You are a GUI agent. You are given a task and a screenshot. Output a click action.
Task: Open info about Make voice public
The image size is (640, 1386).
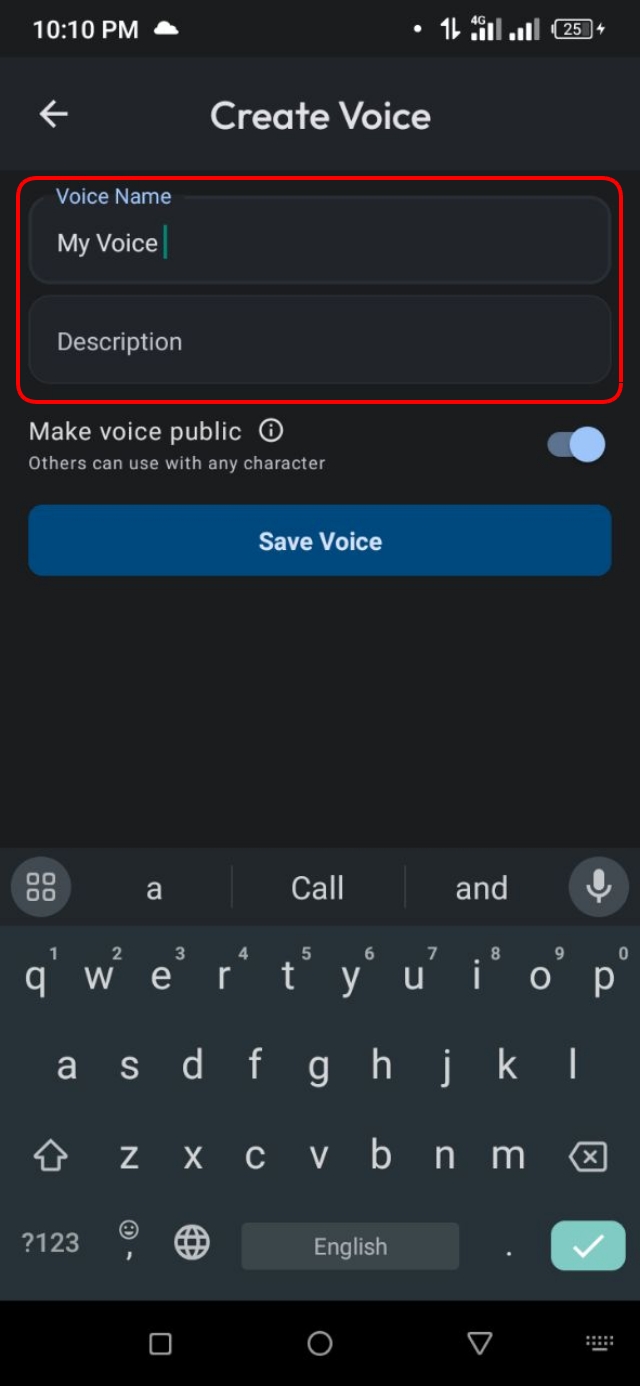(271, 431)
